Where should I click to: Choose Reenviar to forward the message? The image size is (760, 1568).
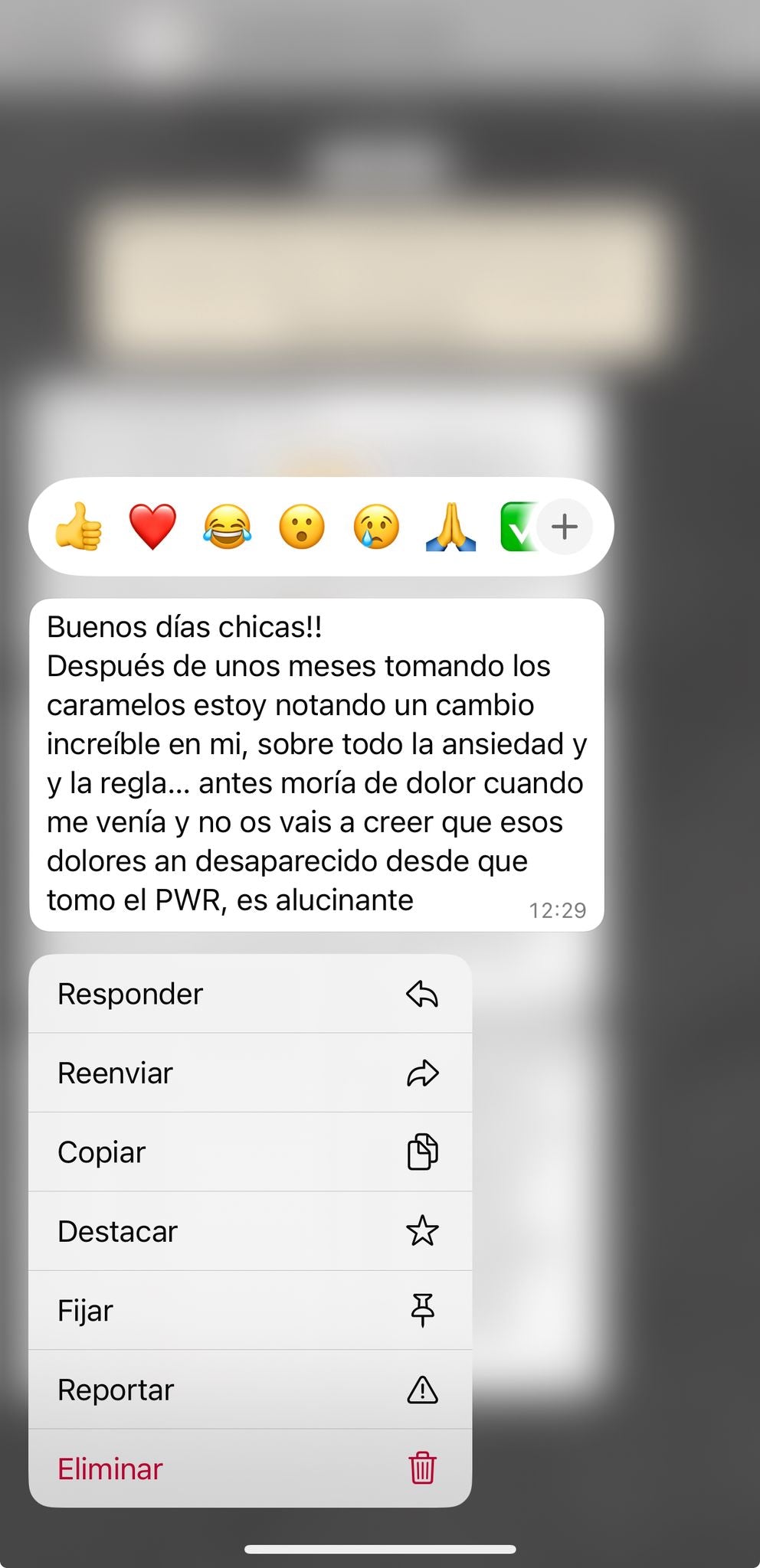[250, 1073]
